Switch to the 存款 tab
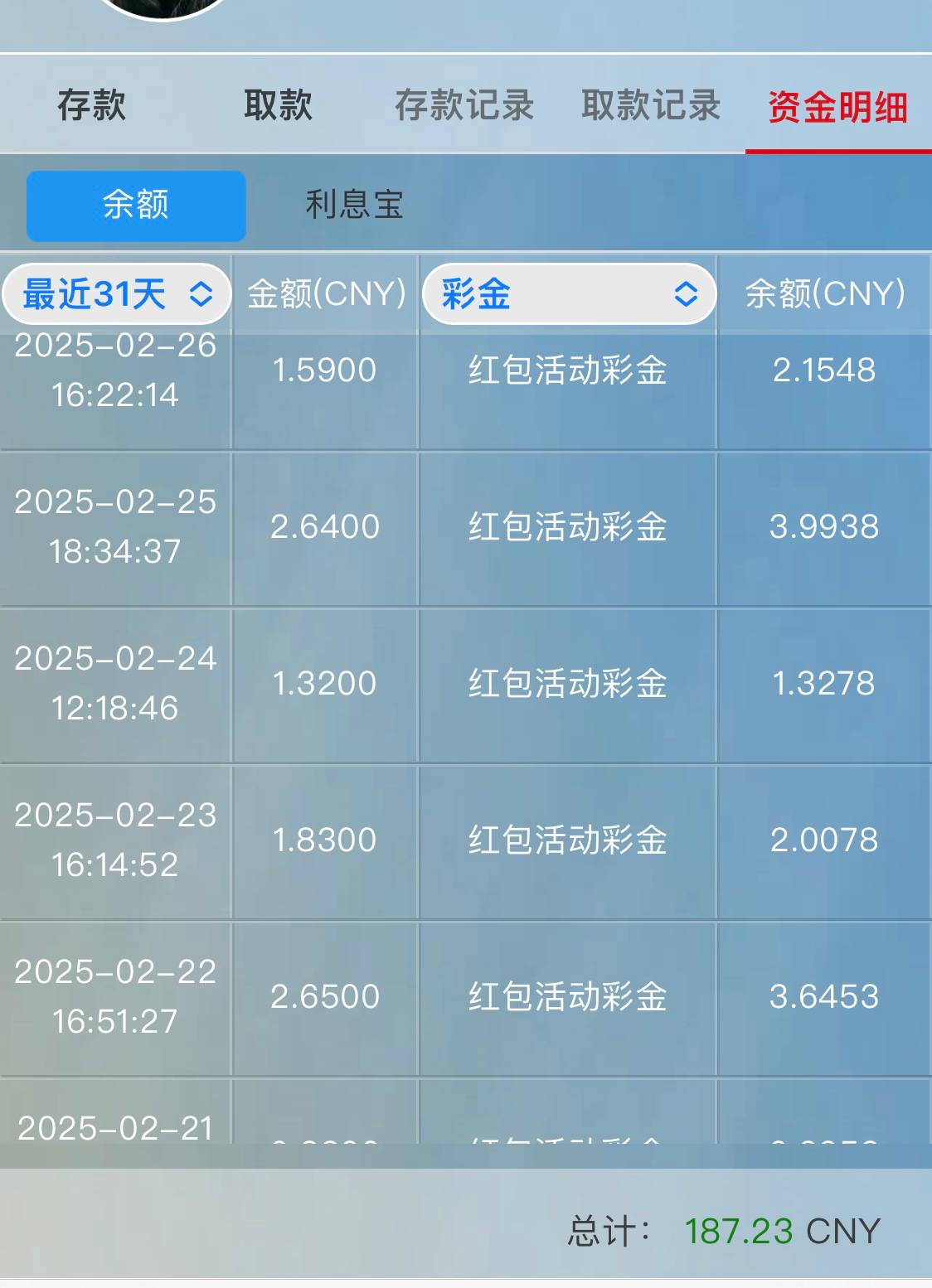932x1288 pixels. [92, 105]
